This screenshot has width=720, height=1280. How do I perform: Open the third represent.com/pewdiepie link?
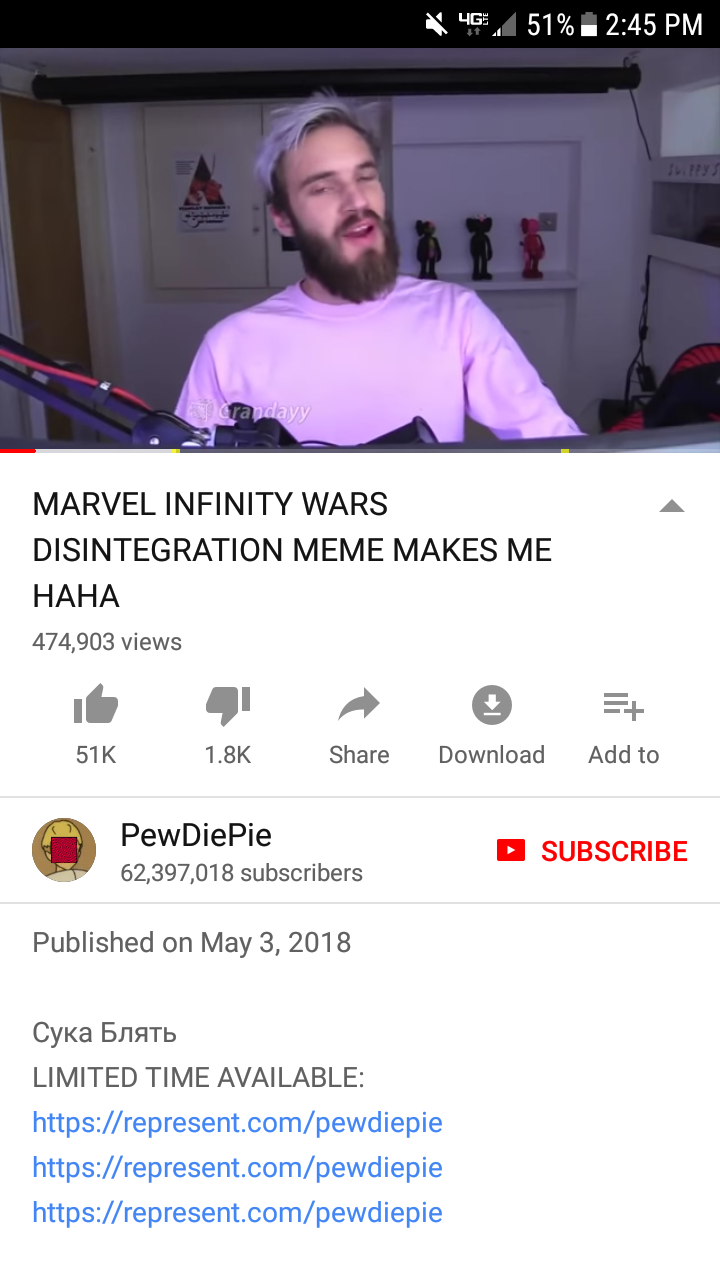pos(237,1213)
